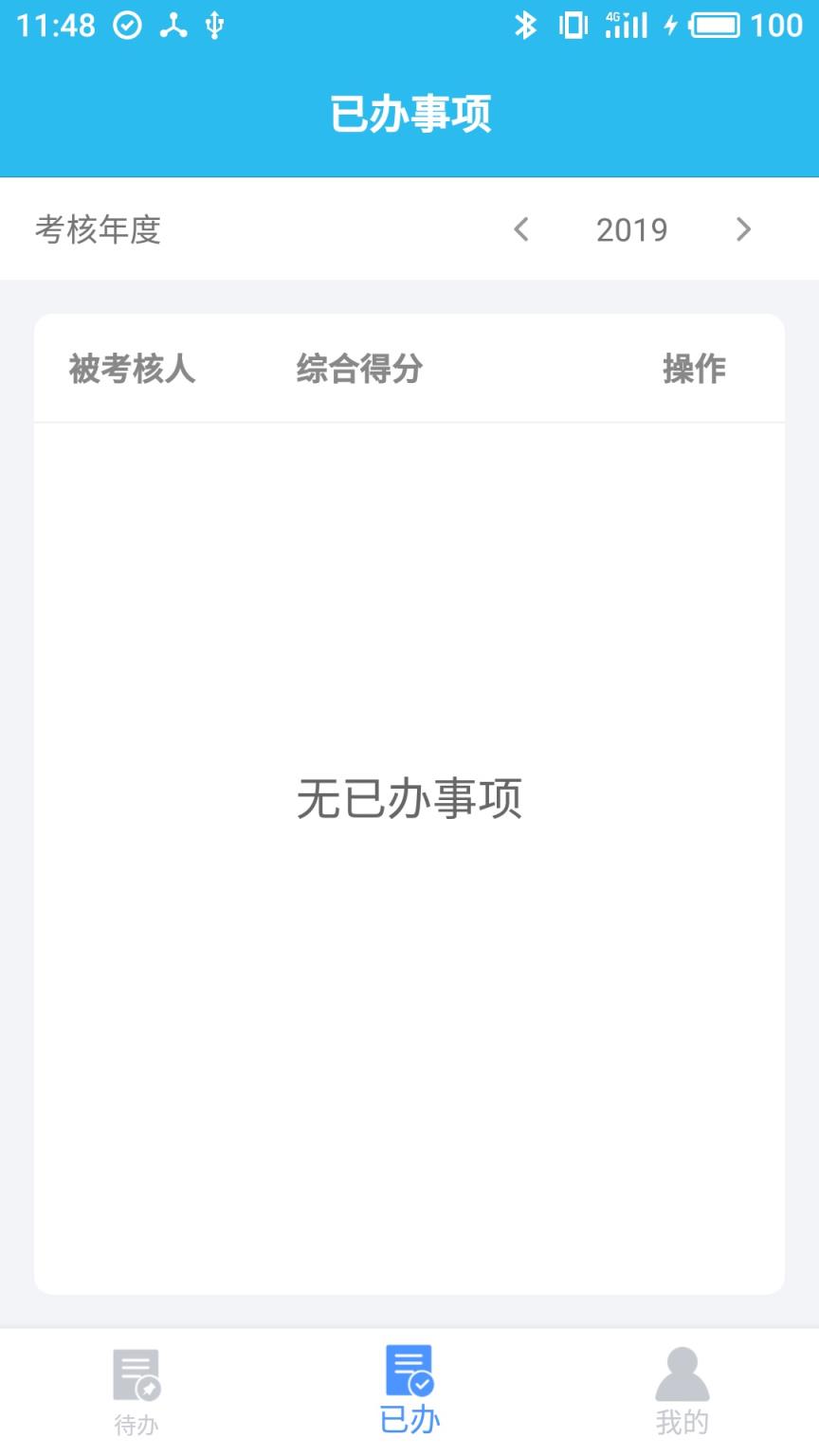Image resolution: width=819 pixels, height=1456 pixels.
Task: Click the Bluetooth icon in status bar
Action: (x=528, y=26)
